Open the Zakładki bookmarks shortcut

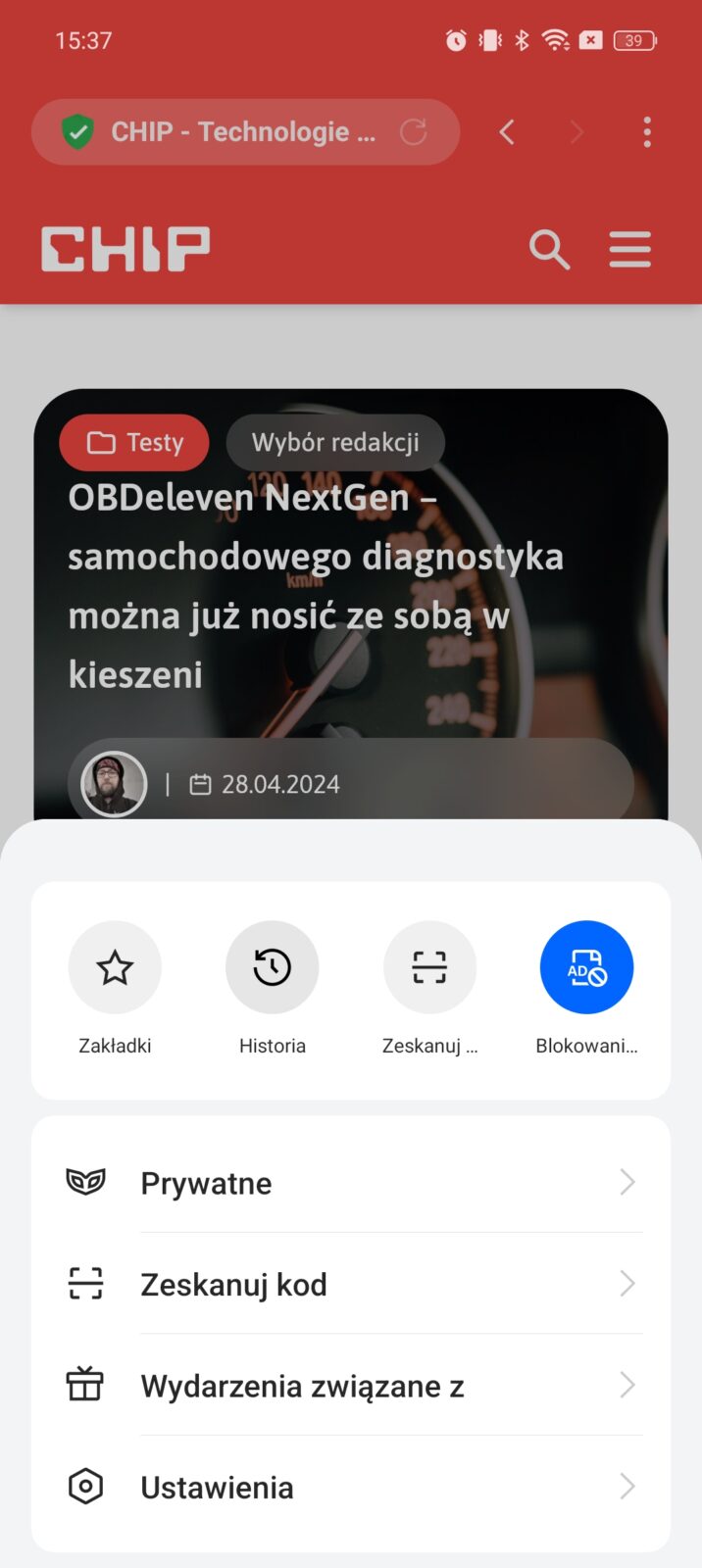(115, 968)
